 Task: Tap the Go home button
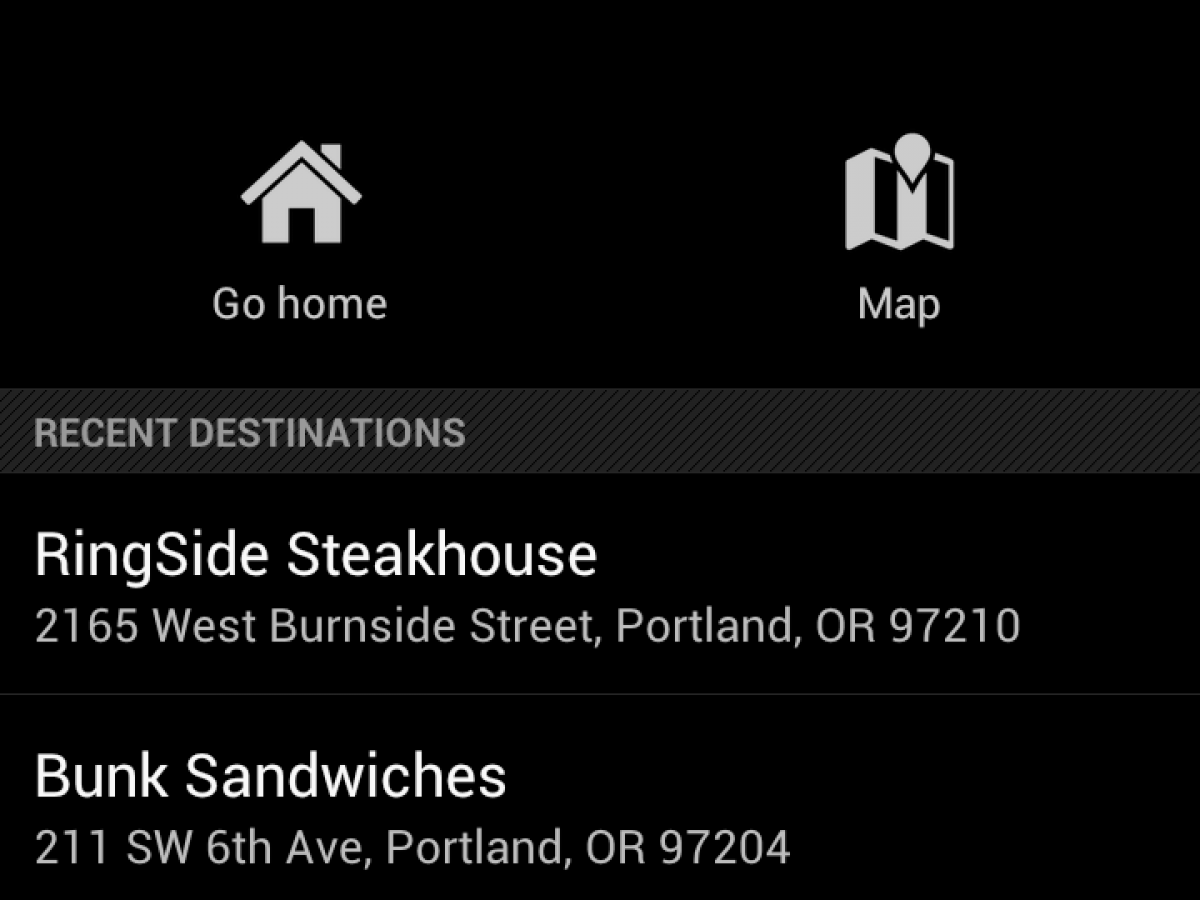[x=300, y=235]
